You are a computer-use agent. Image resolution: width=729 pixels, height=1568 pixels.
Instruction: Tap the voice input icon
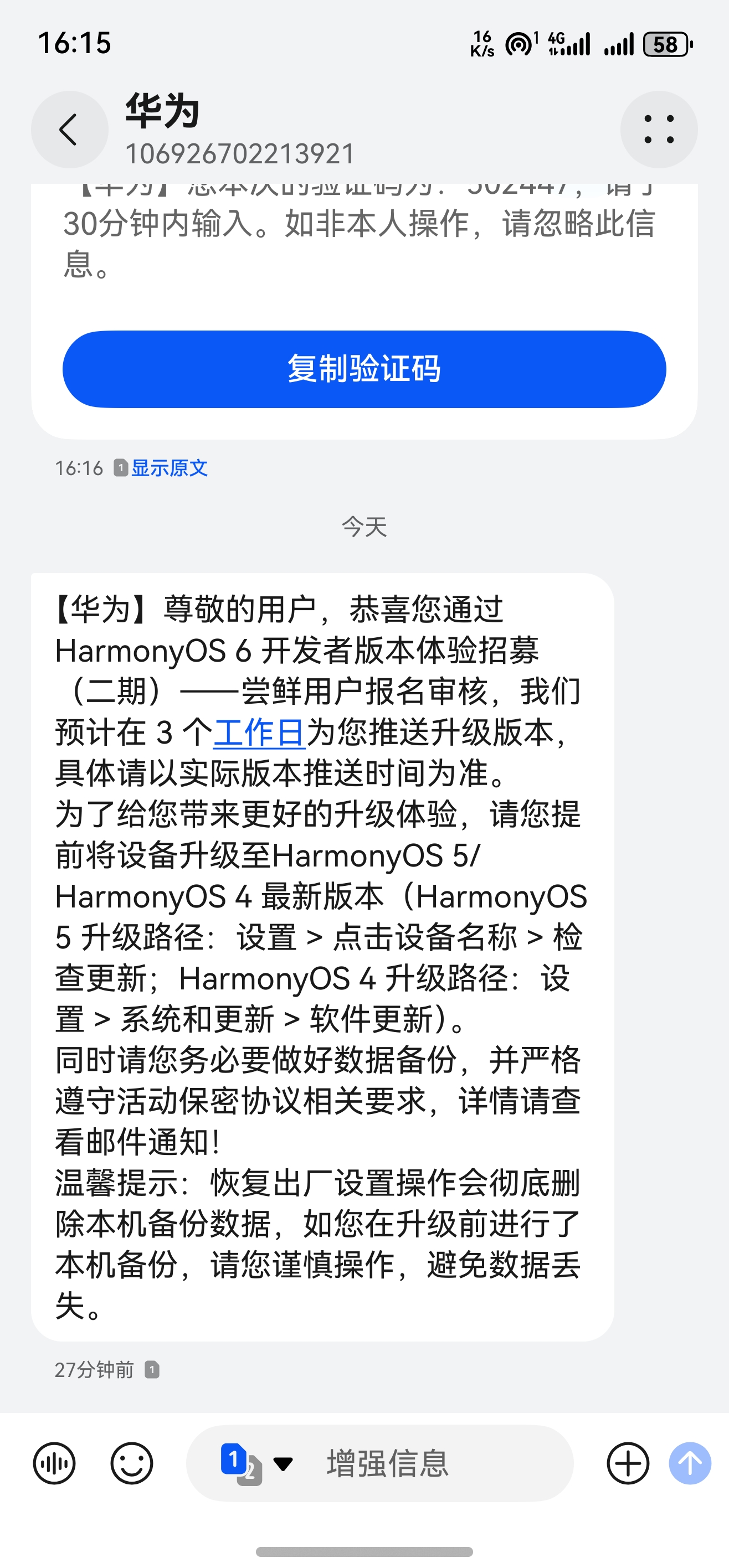click(54, 1463)
